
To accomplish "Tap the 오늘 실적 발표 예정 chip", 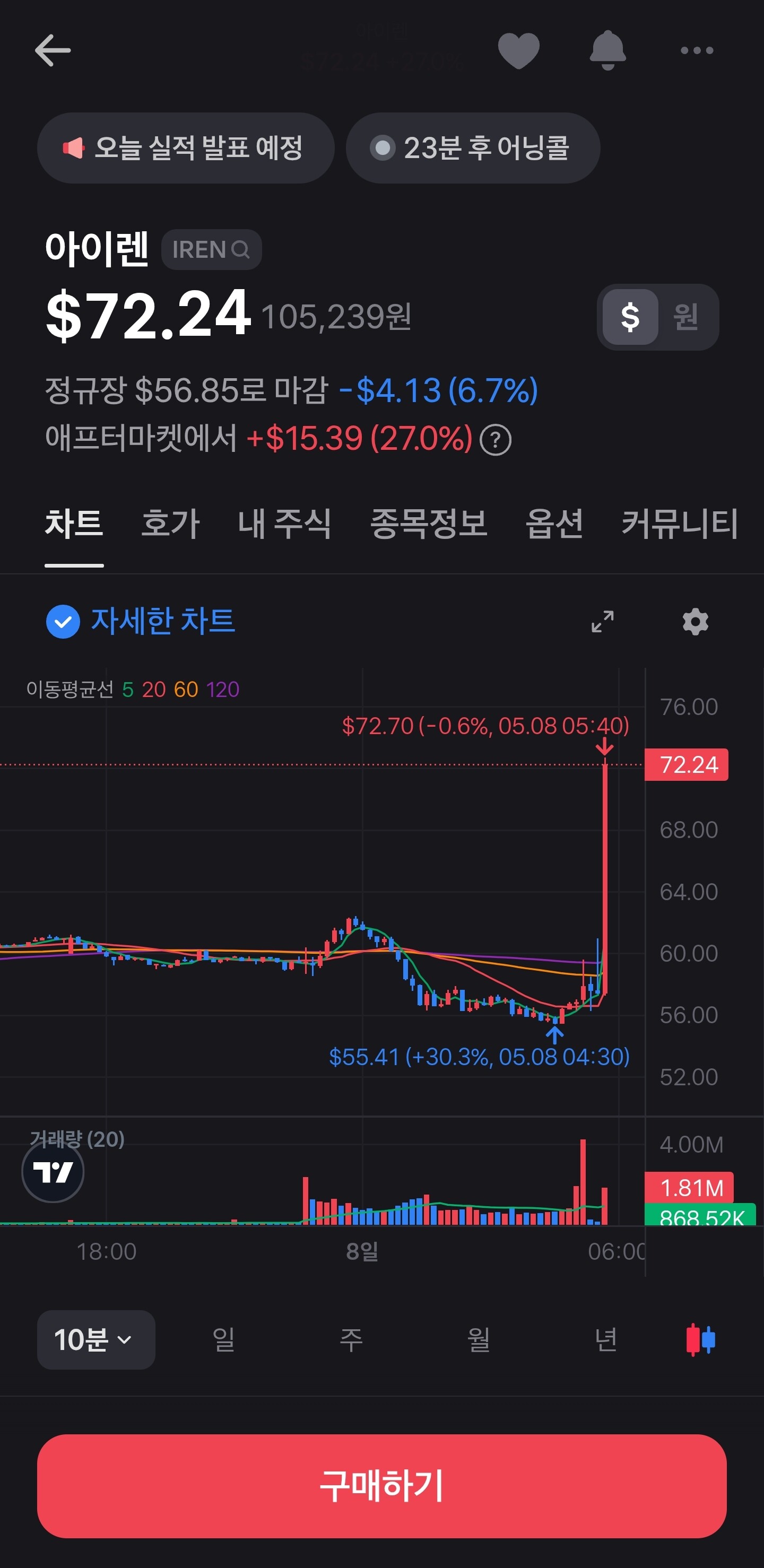I will [186, 148].
